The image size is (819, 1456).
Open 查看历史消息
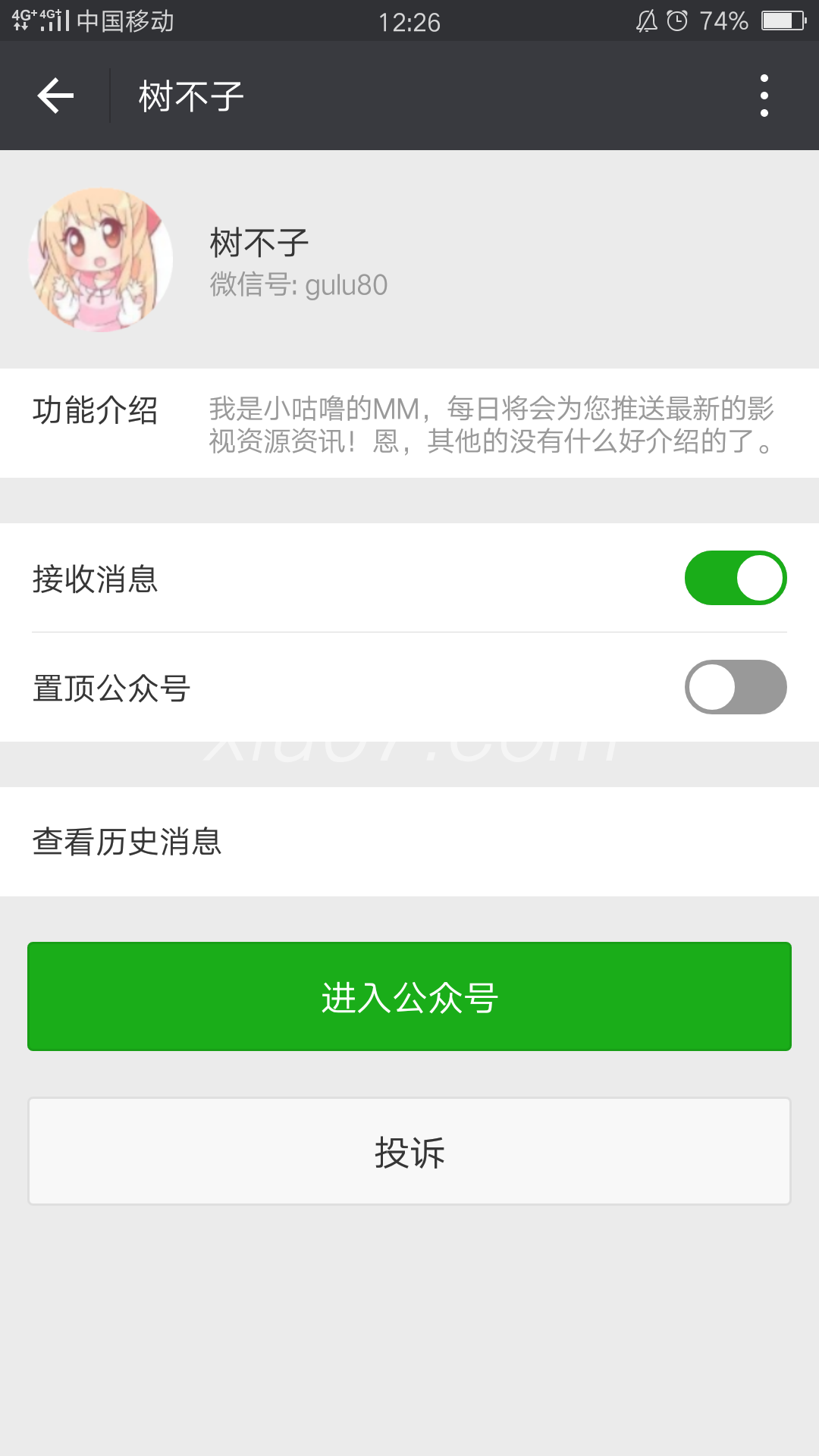coord(409,842)
